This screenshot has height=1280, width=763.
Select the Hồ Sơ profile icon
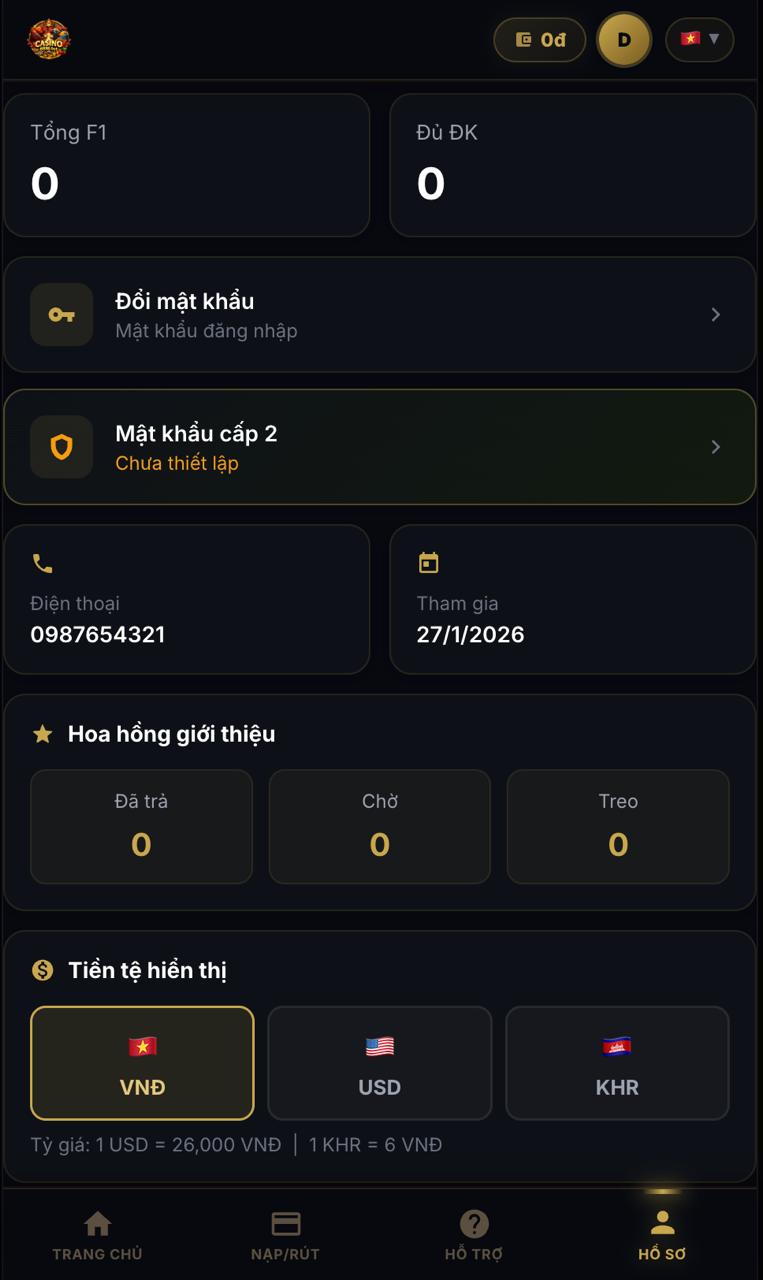[x=662, y=1221]
